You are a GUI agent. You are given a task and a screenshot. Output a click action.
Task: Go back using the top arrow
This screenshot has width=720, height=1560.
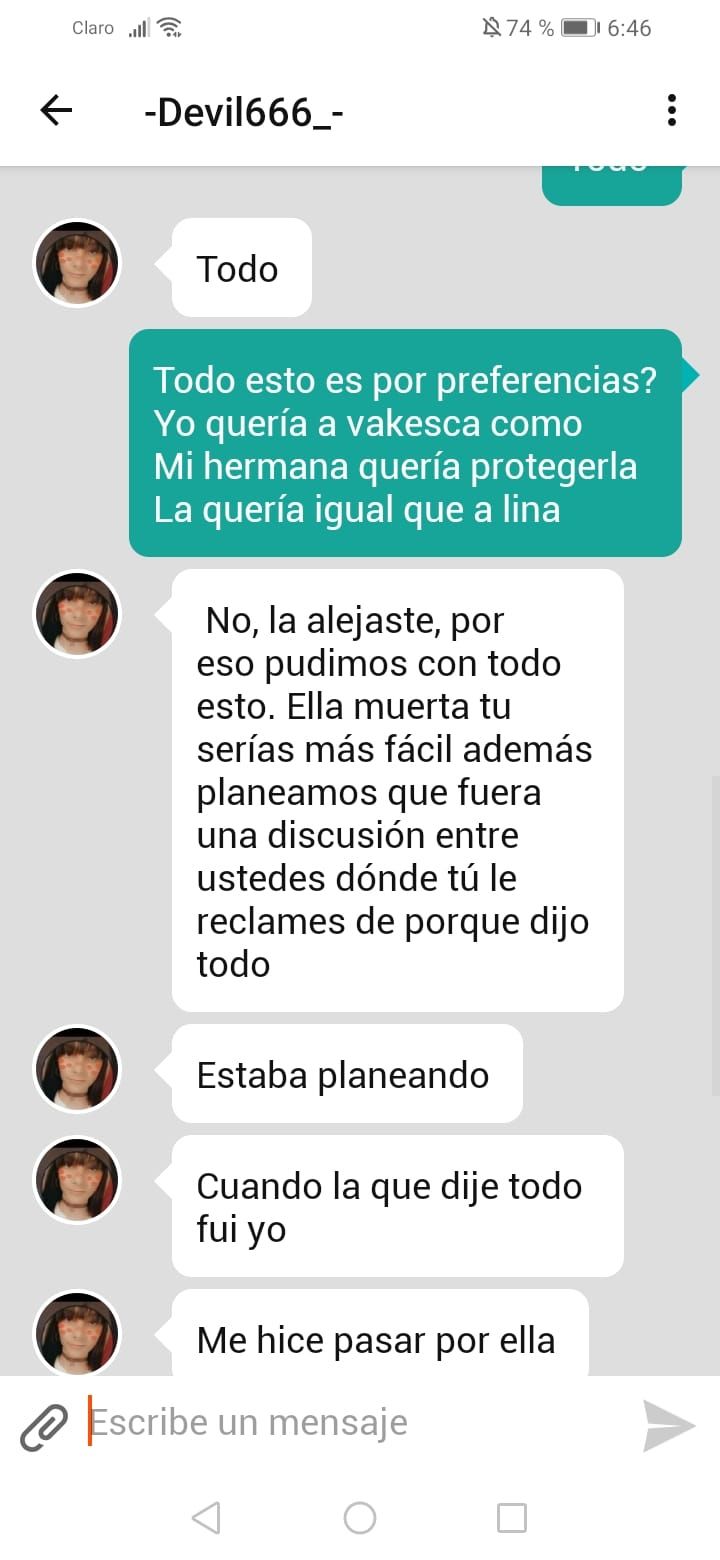[56, 110]
